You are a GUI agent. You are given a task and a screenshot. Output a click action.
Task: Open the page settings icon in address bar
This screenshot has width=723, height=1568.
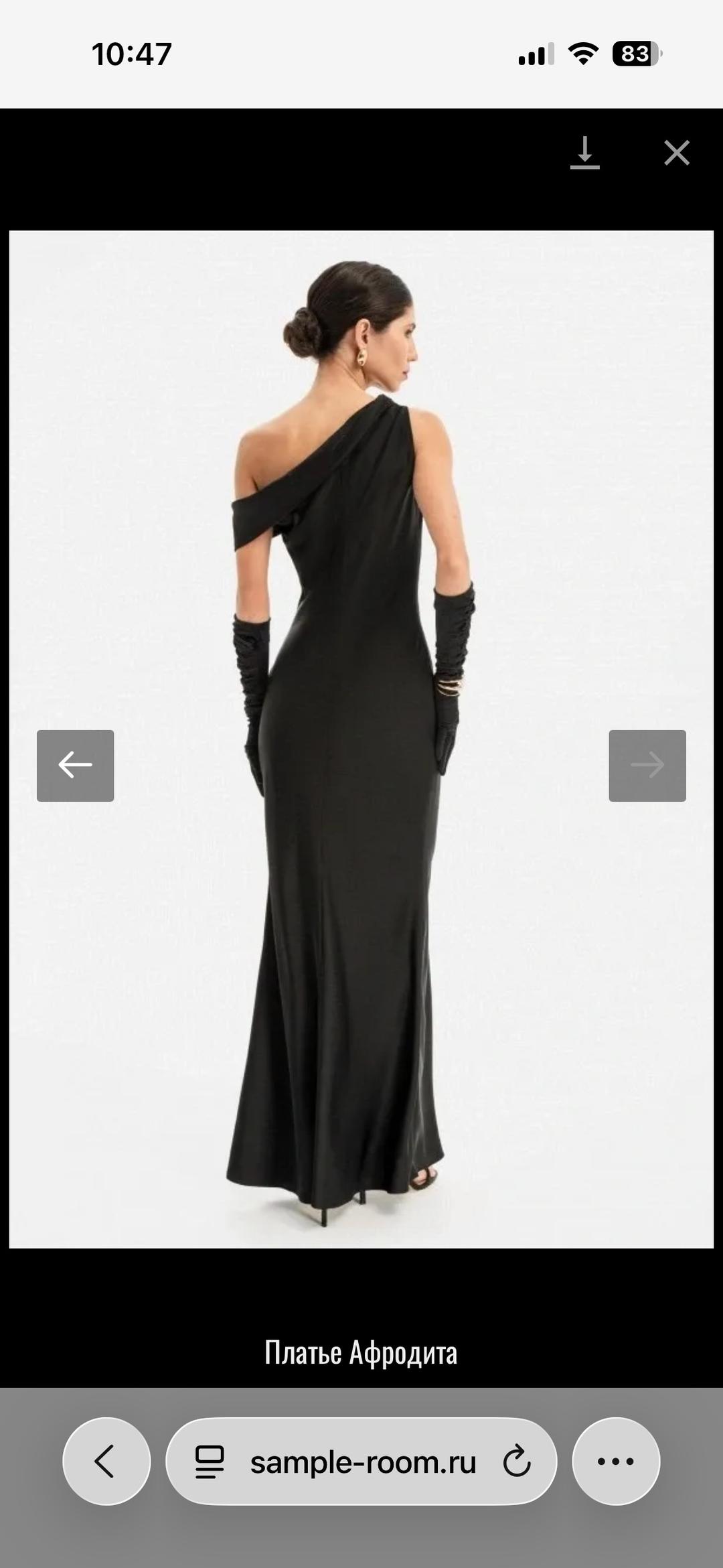coord(210,1462)
